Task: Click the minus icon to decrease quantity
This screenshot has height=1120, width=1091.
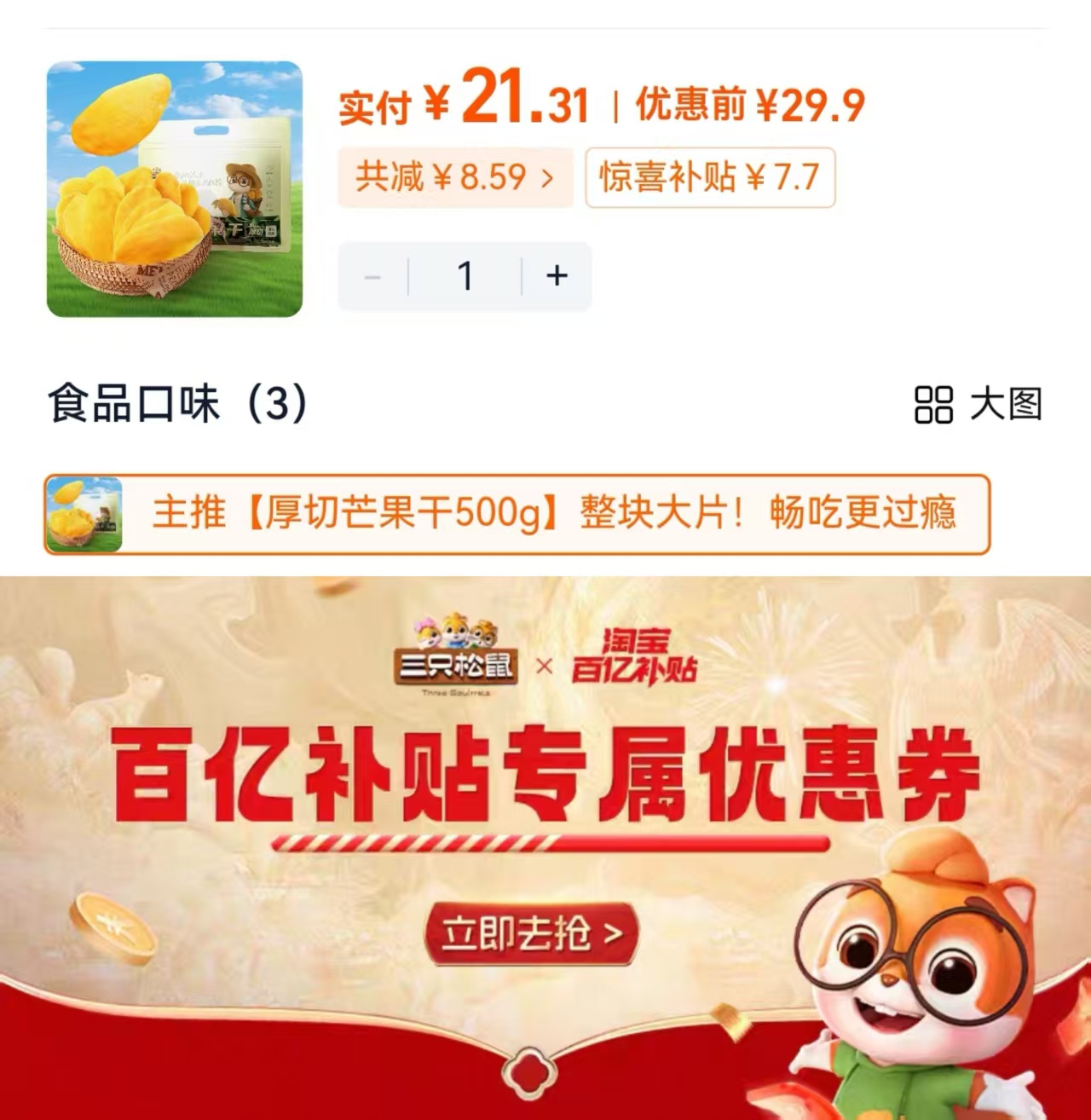Action: point(372,274)
